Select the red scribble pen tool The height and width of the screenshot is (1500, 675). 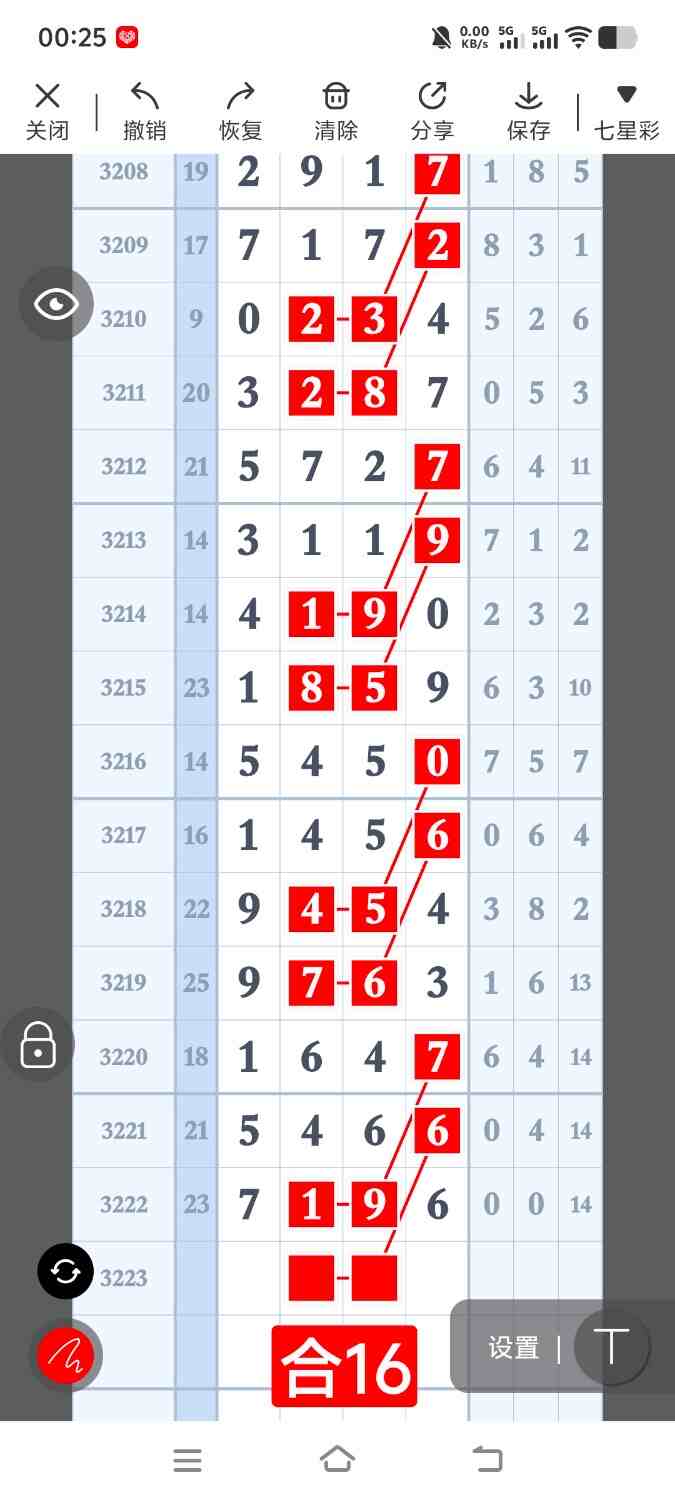[66, 1355]
